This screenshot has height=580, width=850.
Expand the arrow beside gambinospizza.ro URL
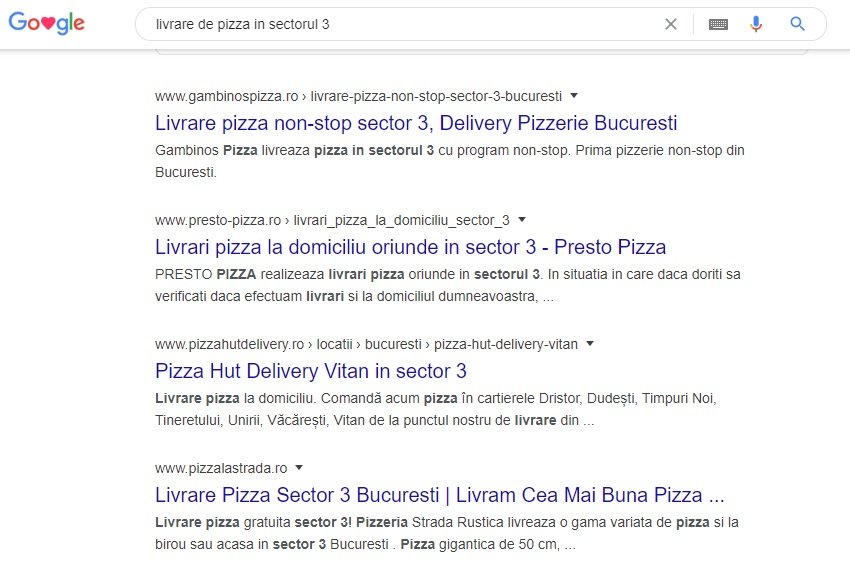tap(574, 96)
